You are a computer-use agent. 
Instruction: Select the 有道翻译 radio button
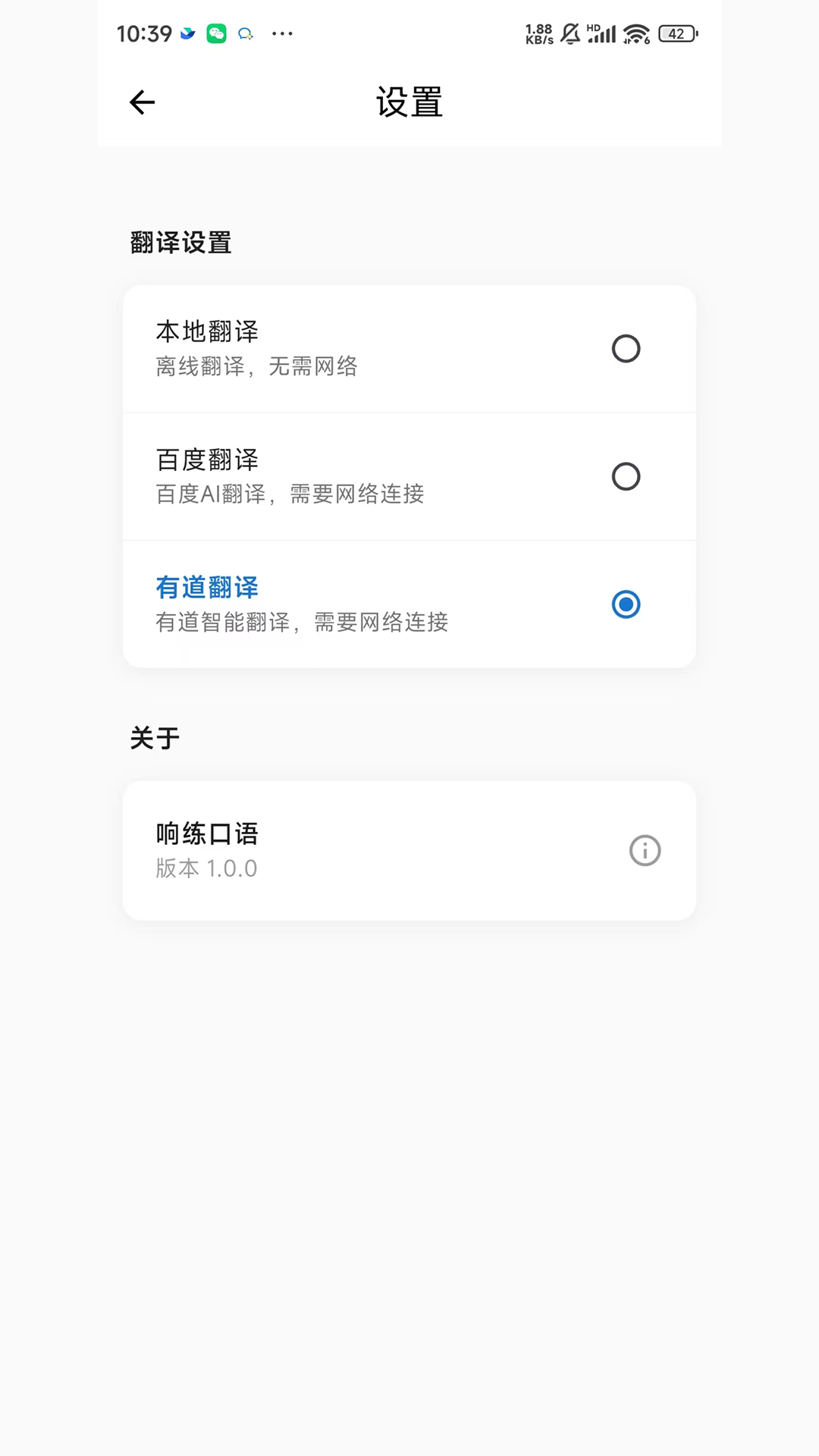(625, 604)
